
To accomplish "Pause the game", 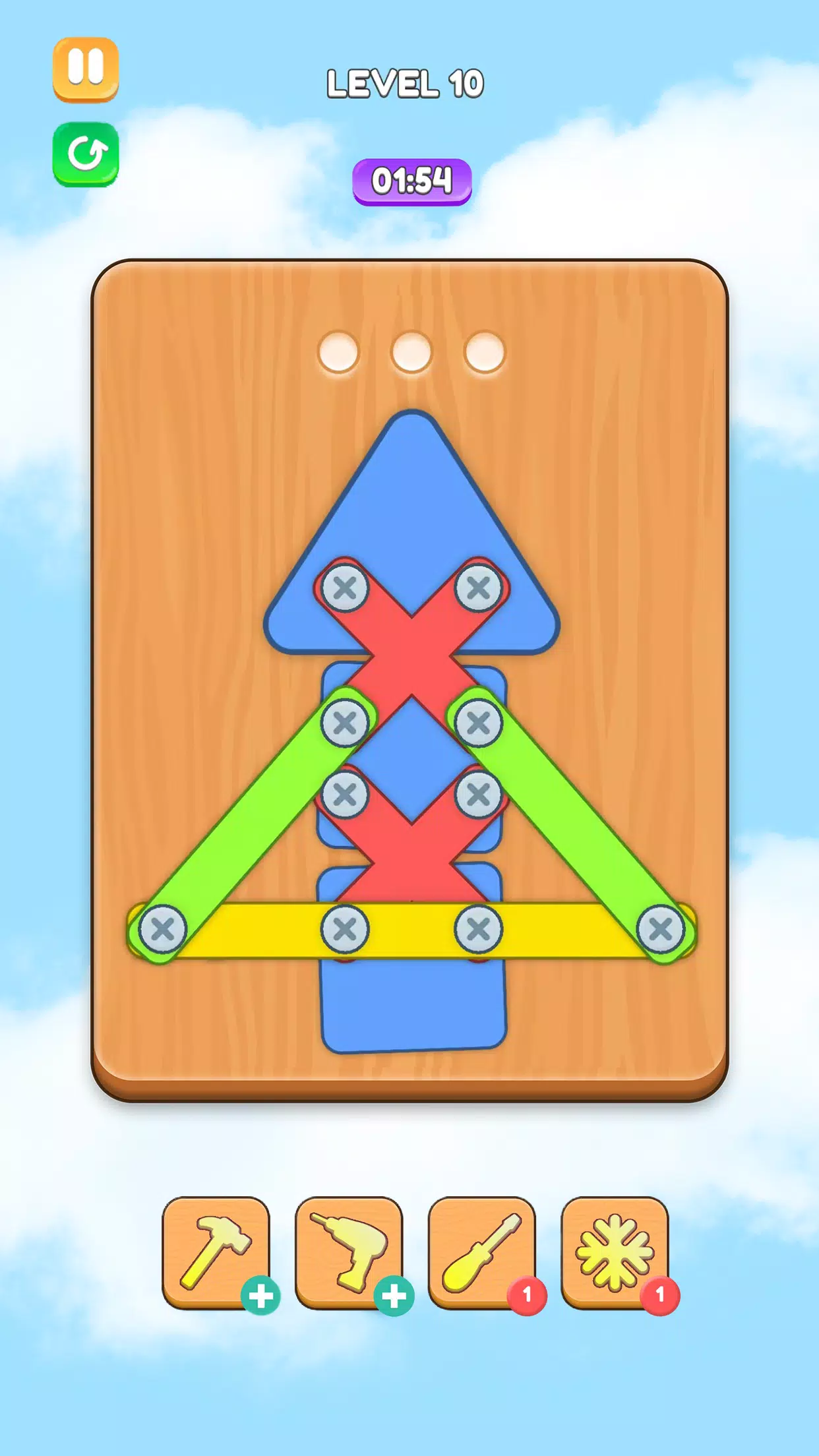I will [86, 69].
